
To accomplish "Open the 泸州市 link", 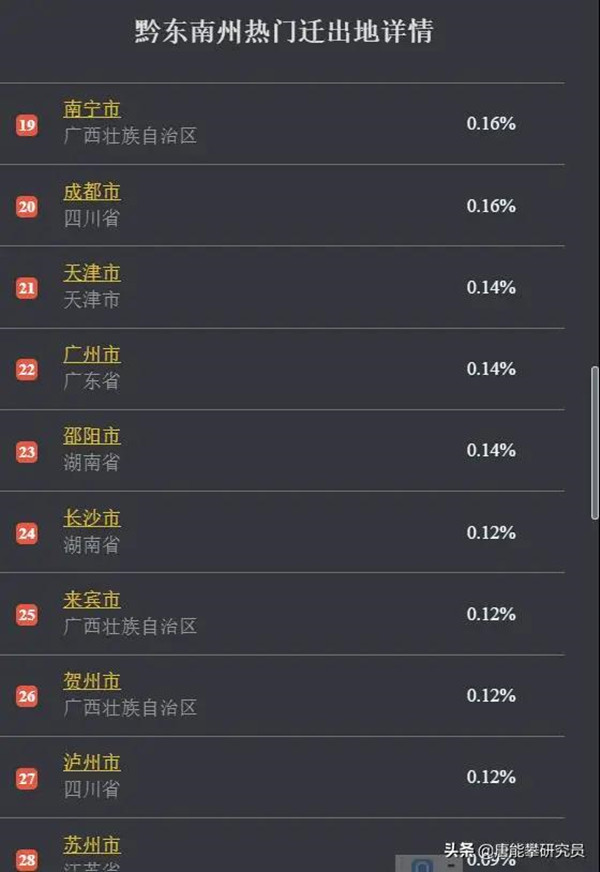I will click(92, 763).
